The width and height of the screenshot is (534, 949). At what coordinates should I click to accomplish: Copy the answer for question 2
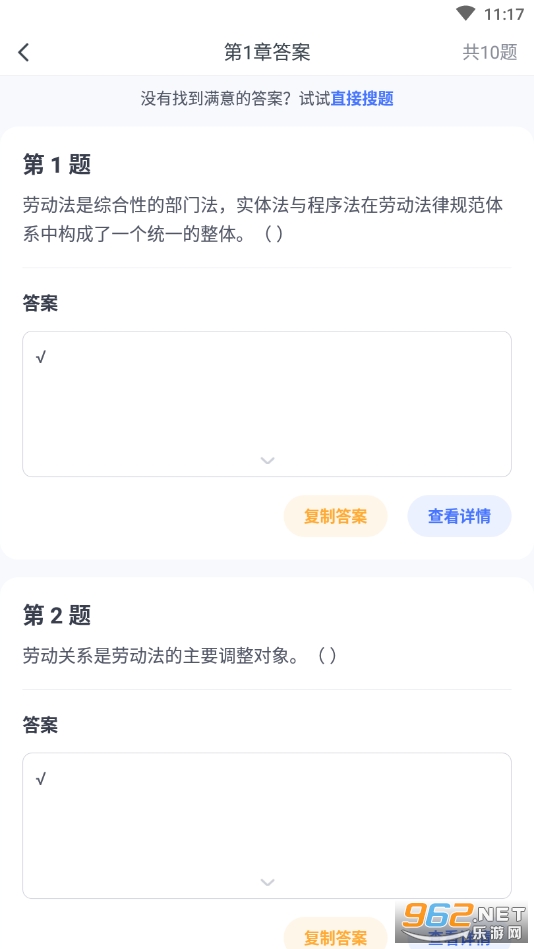click(335, 936)
